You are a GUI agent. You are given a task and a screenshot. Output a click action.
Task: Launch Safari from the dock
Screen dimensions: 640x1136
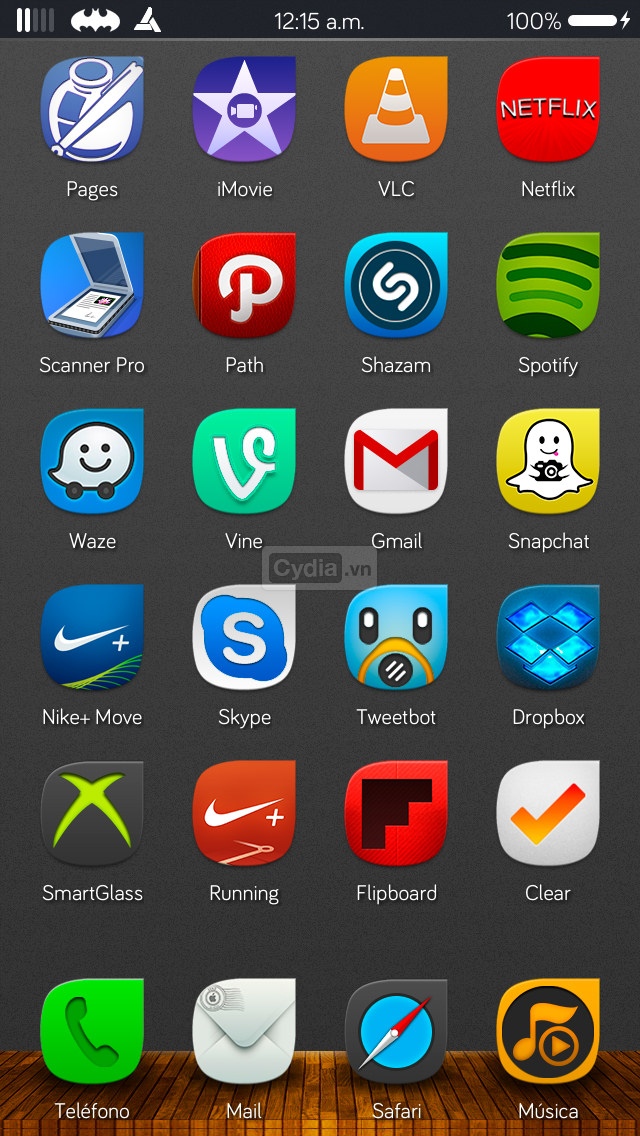pos(396,1032)
